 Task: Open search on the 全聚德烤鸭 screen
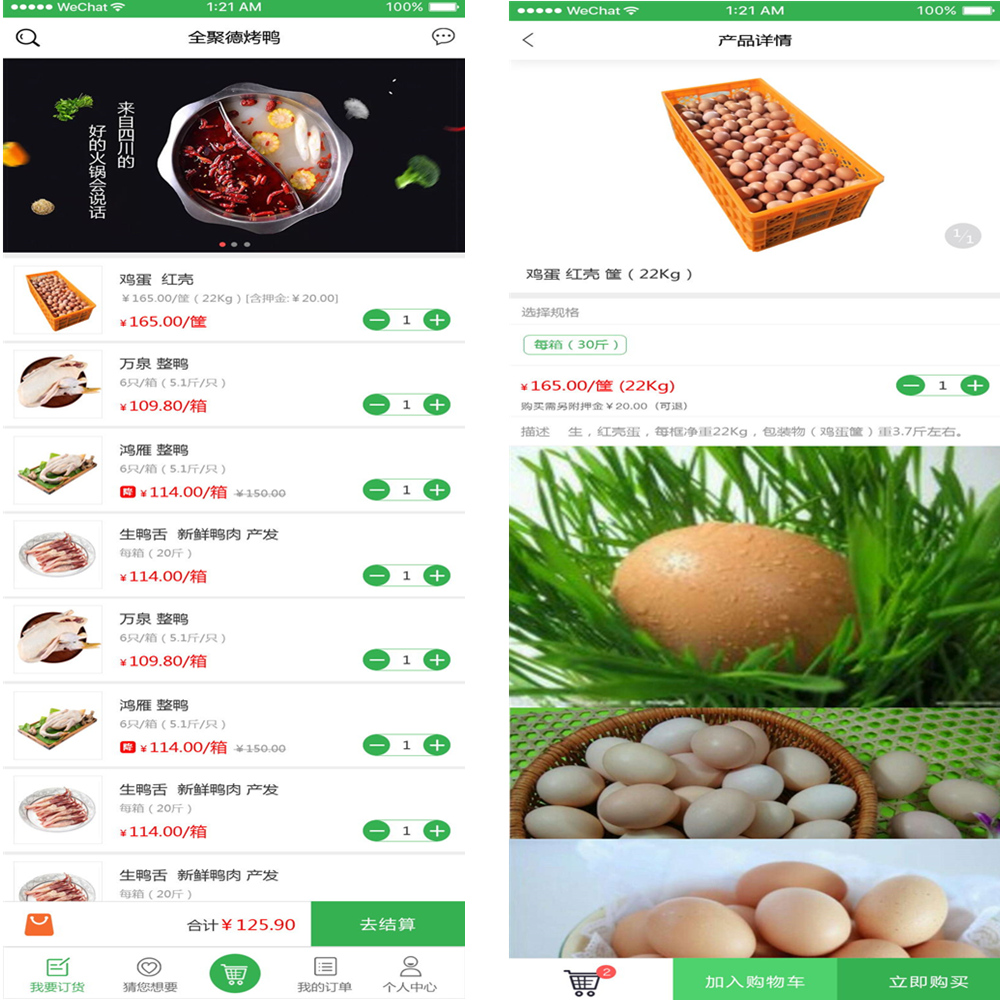[x=28, y=38]
